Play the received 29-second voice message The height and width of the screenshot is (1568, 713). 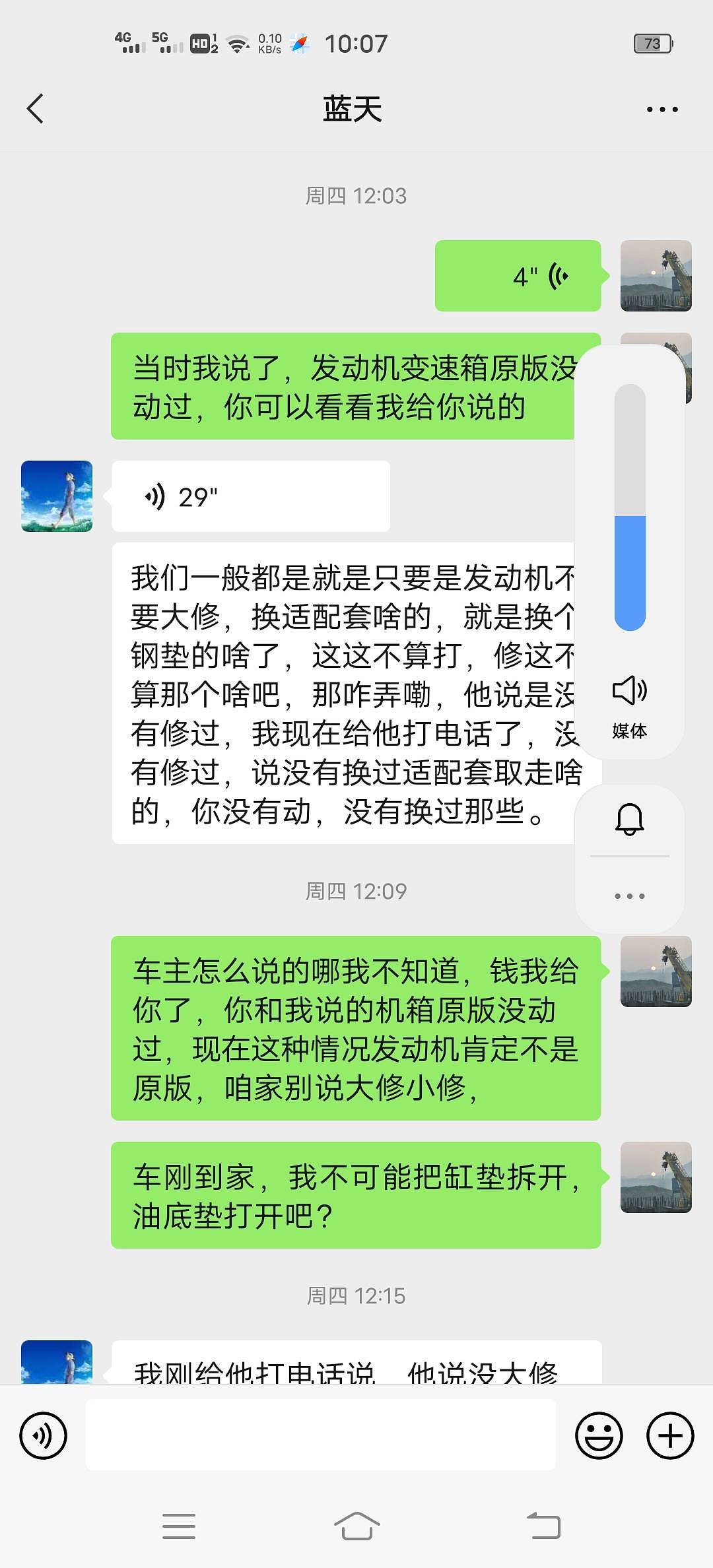point(250,496)
